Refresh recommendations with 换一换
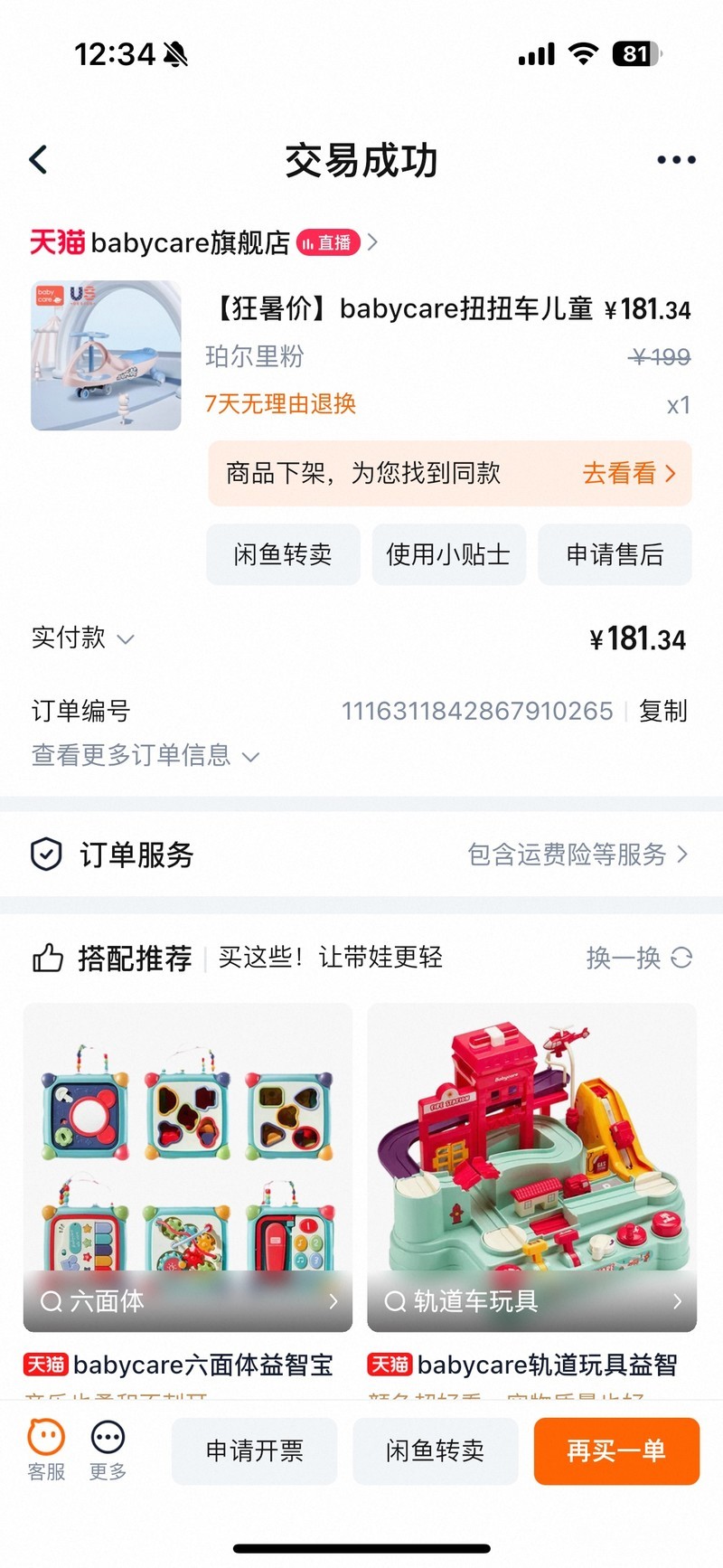This screenshot has height=1568, width=723. click(638, 958)
